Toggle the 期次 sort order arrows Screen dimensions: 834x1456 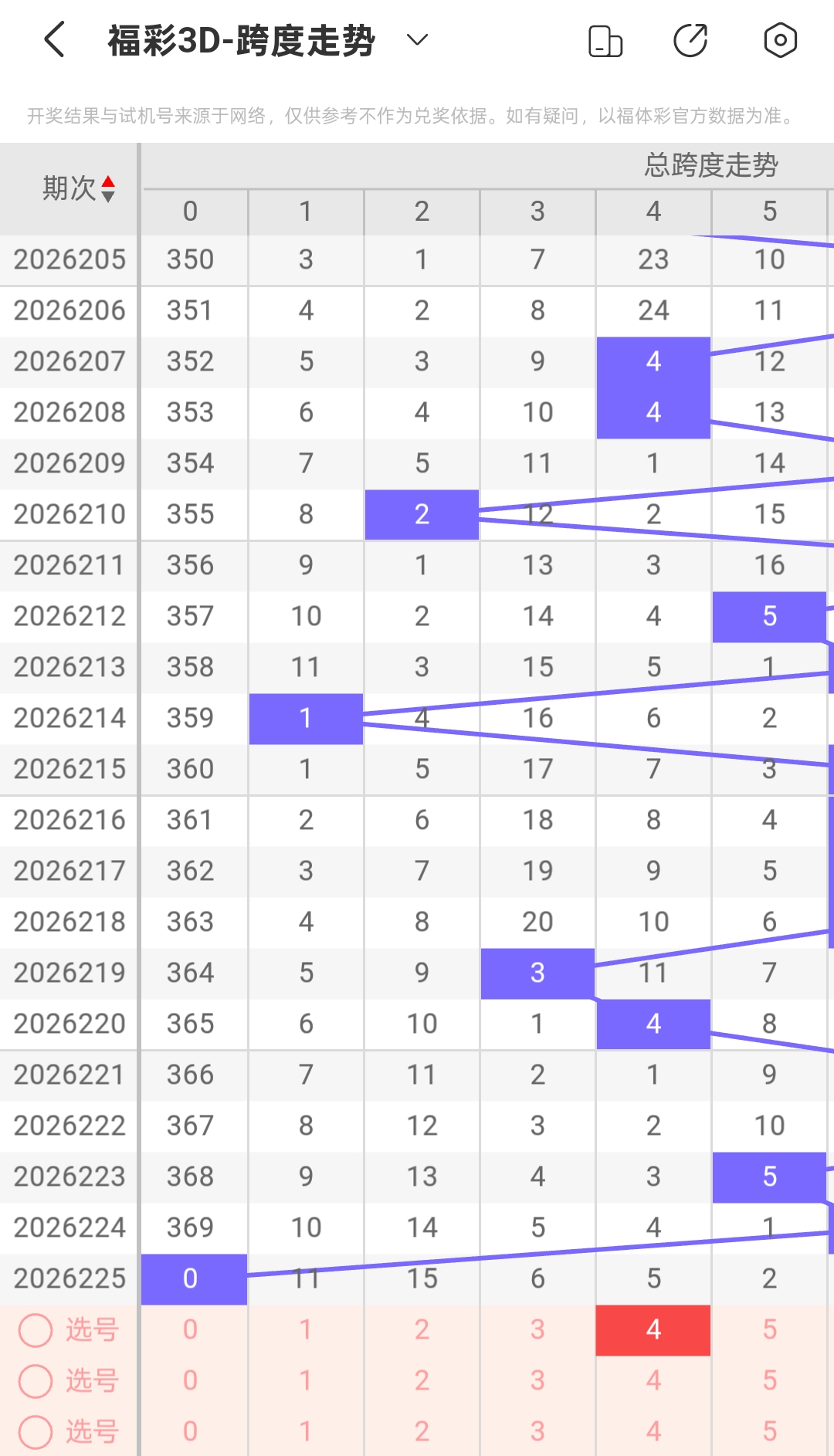pos(108,188)
